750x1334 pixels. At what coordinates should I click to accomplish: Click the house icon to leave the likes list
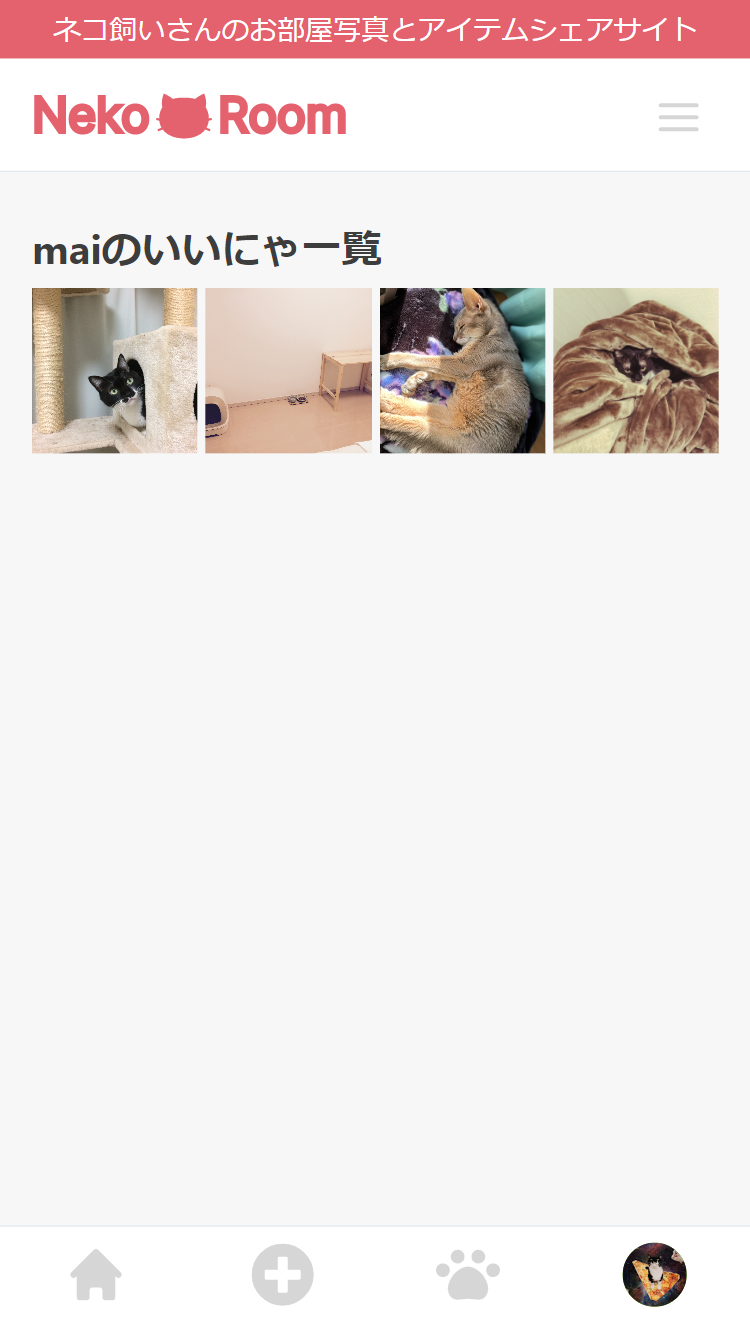click(x=94, y=1275)
